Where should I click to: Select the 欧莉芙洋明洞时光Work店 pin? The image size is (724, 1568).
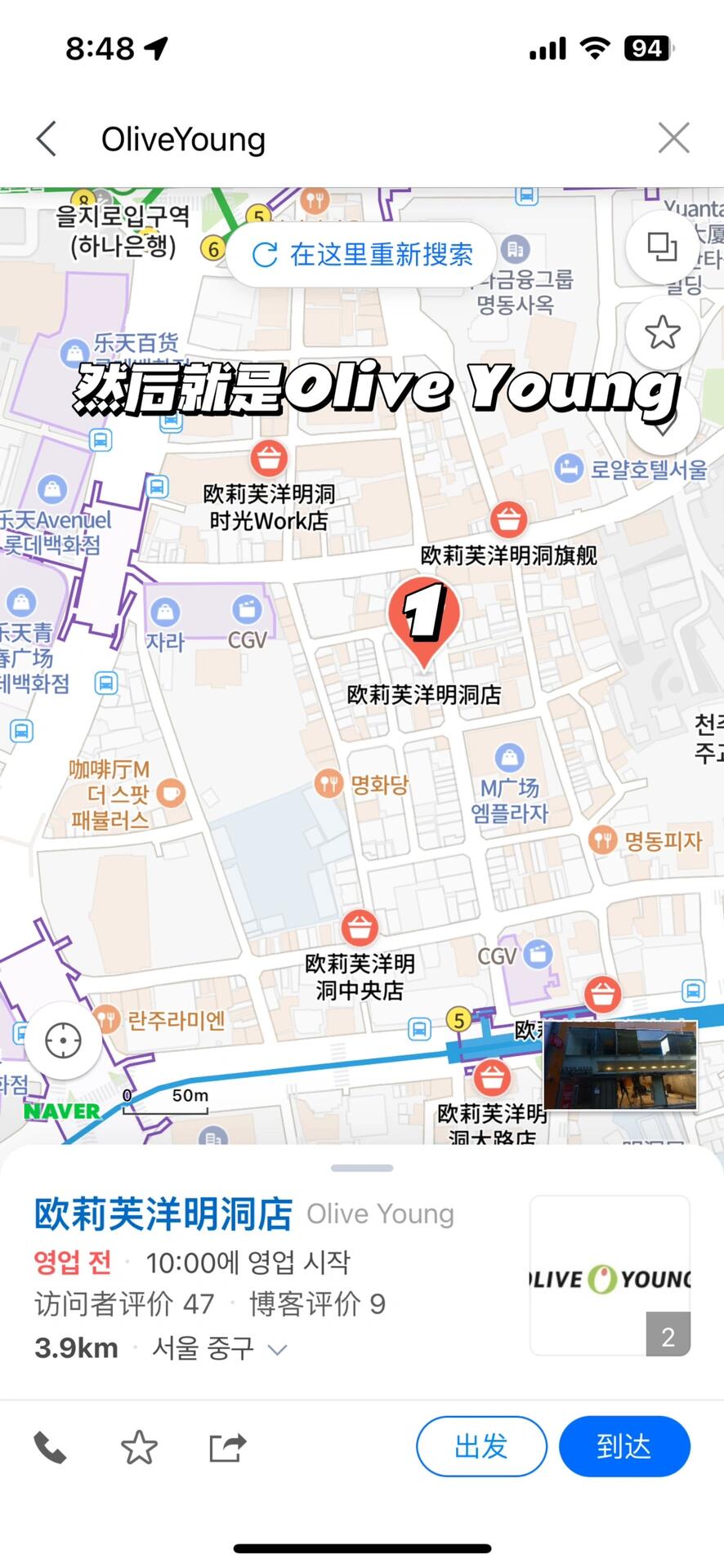point(269,458)
